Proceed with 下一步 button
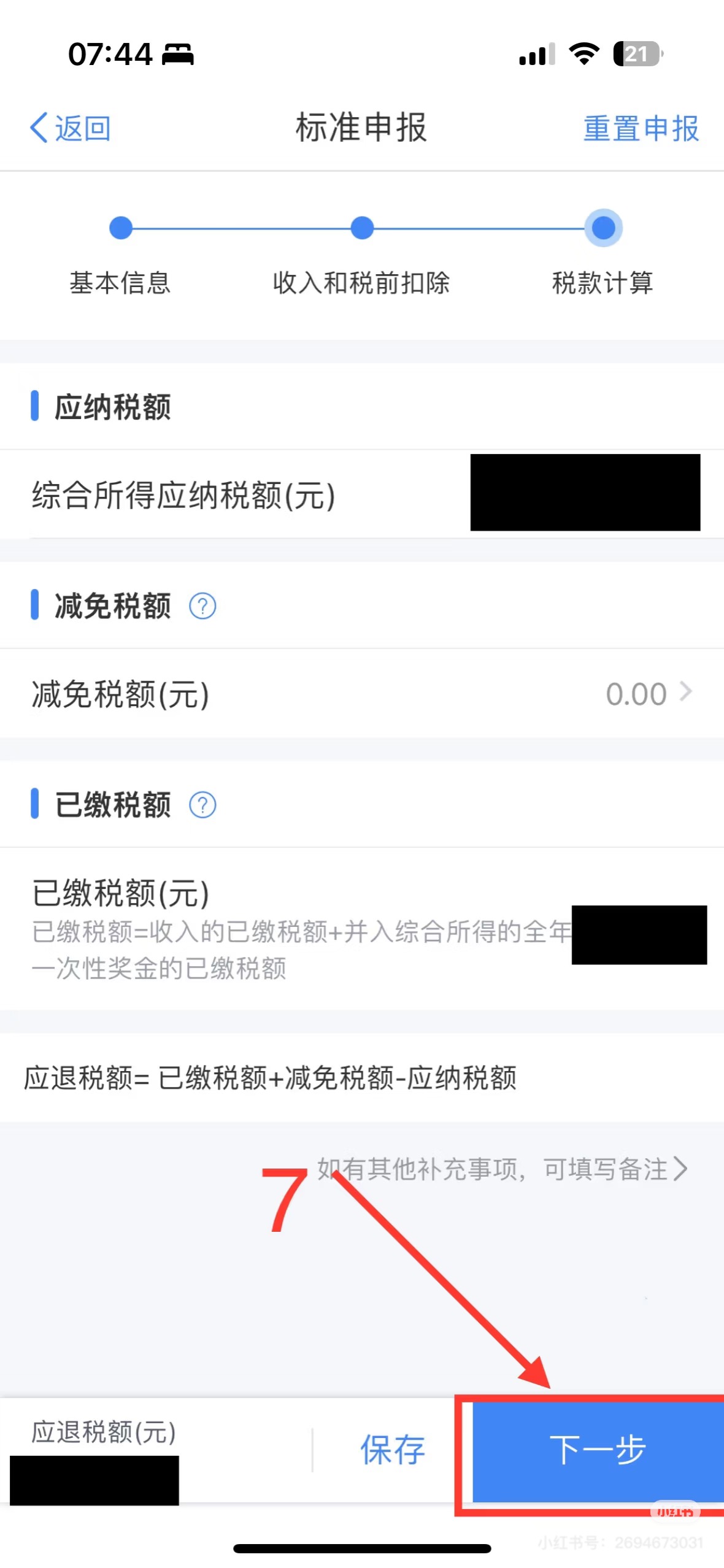 597,1450
